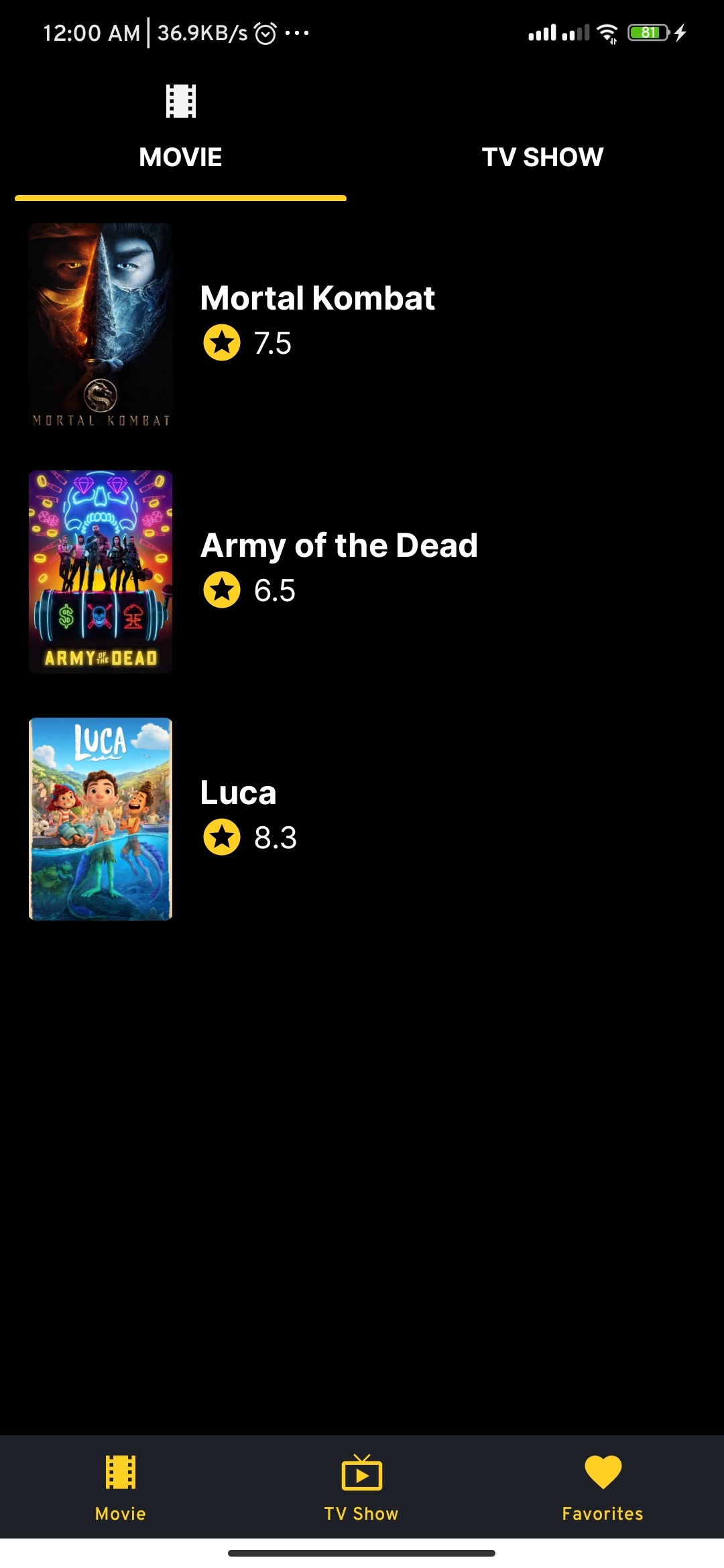Open the Army of the Dead entry
Viewport: 724px width, 1568px height.
click(x=362, y=572)
